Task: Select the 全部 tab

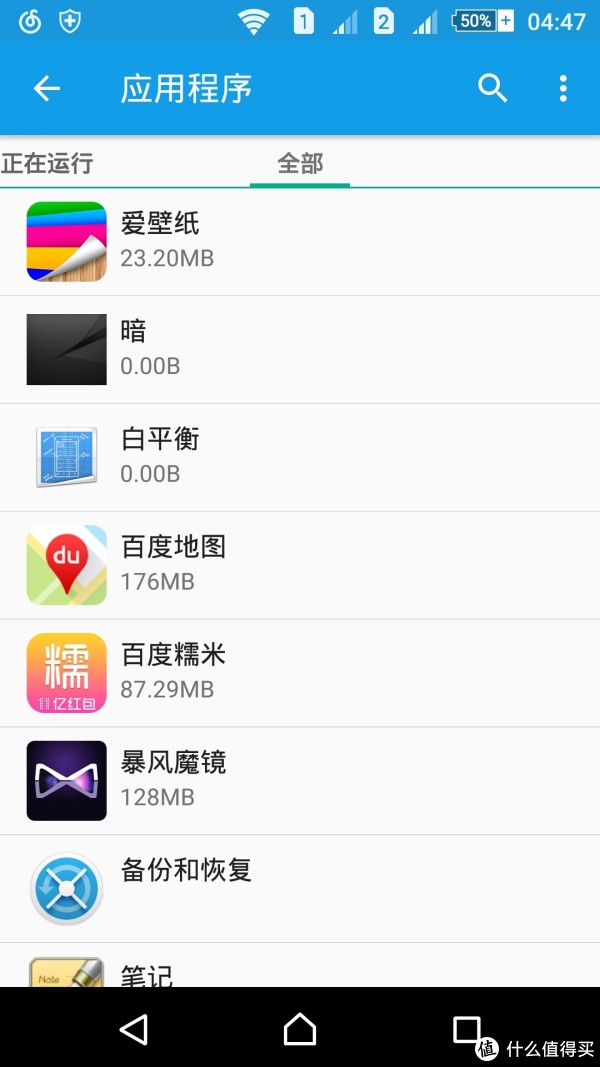Action: point(300,163)
